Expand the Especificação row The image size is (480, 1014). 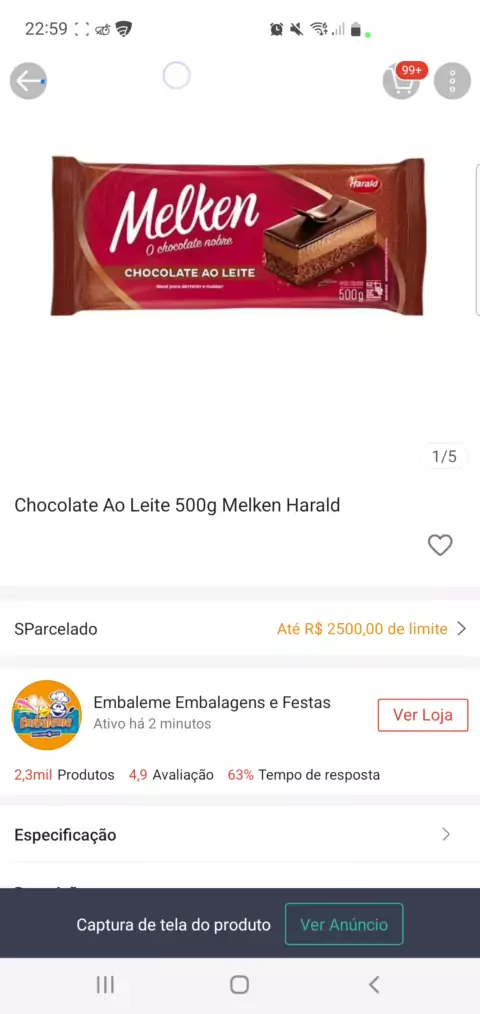click(x=240, y=834)
